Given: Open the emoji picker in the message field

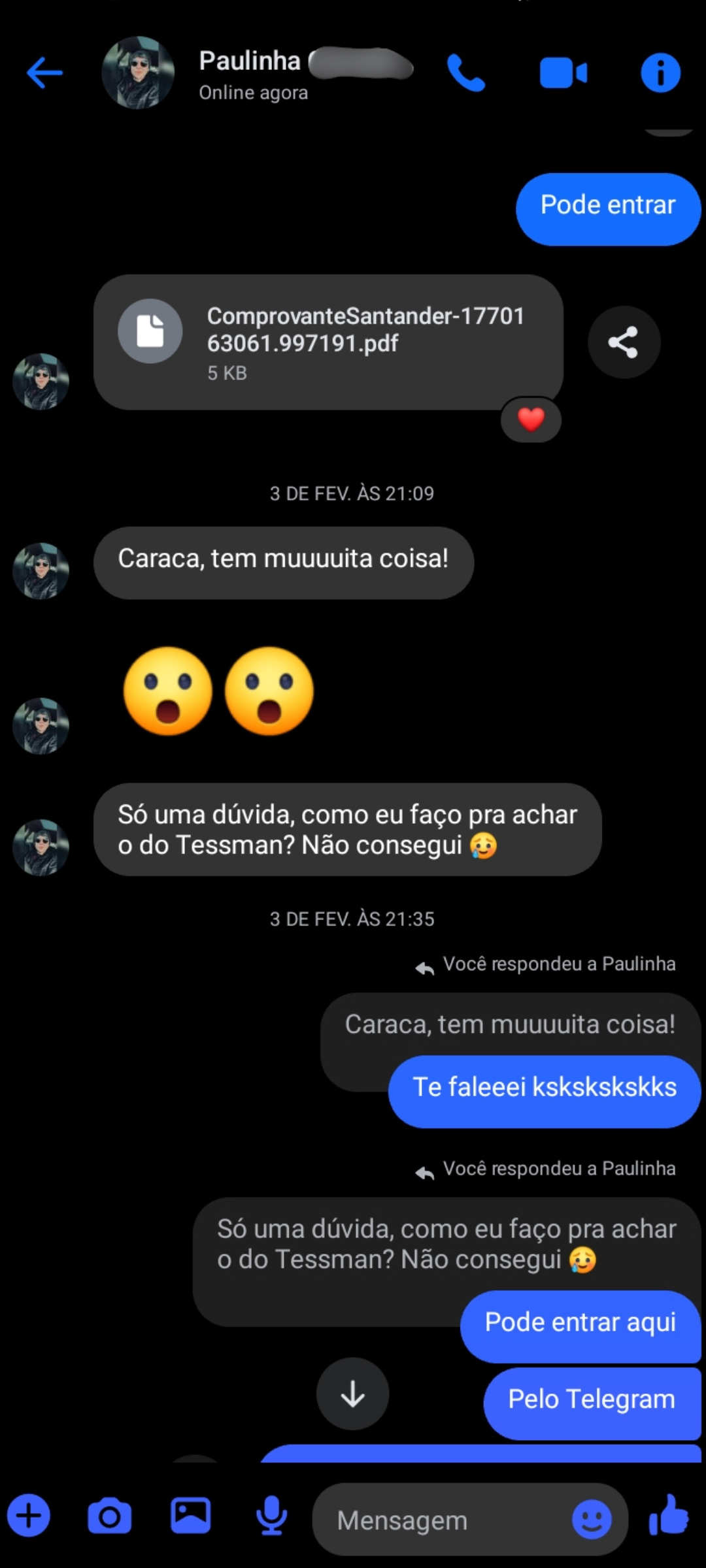Looking at the screenshot, I should pyautogui.click(x=592, y=1520).
